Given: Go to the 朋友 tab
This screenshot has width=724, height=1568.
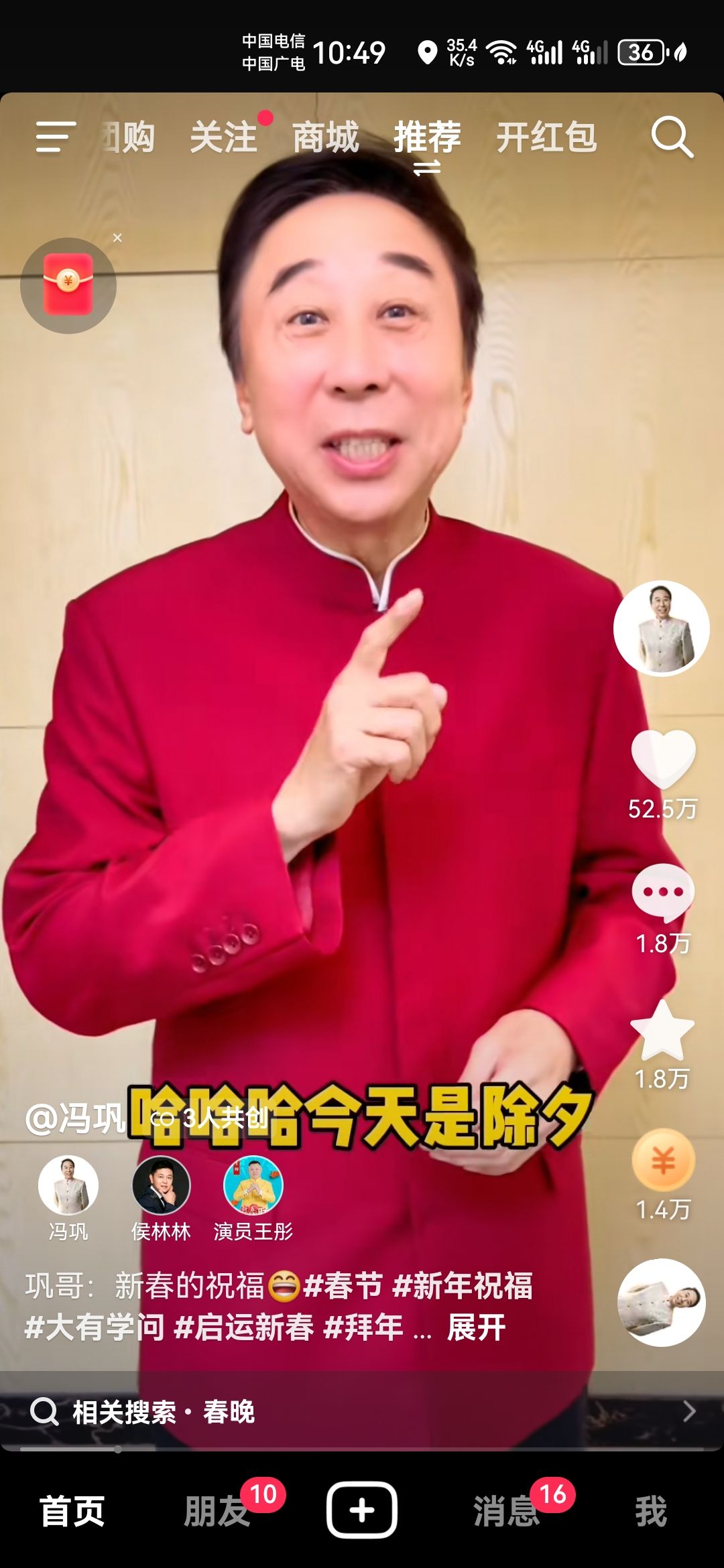Looking at the screenshot, I should (x=217, y=1511).
